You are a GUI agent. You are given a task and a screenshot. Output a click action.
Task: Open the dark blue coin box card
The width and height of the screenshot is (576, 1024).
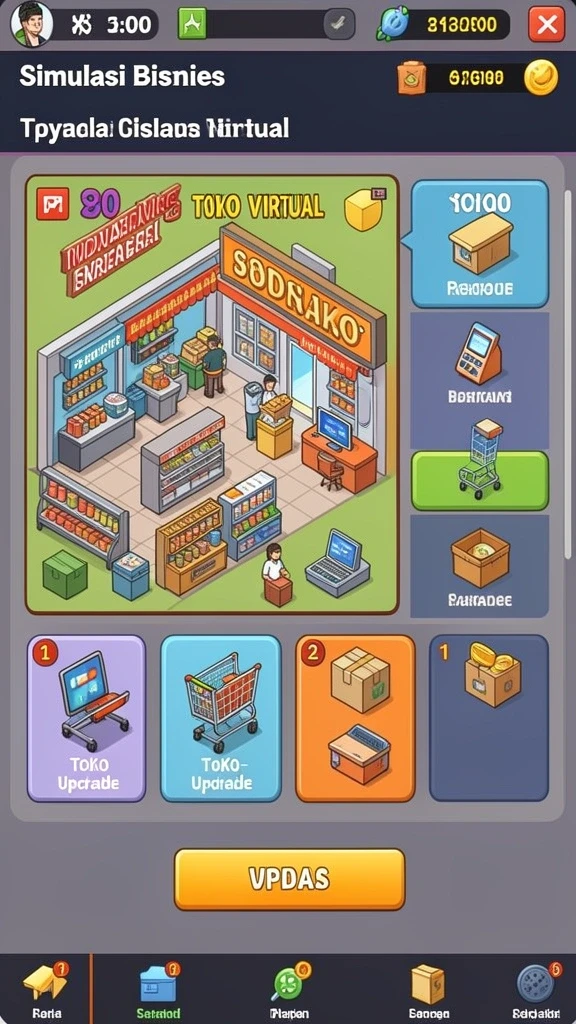pyautogui.click(x=489, y=718)
